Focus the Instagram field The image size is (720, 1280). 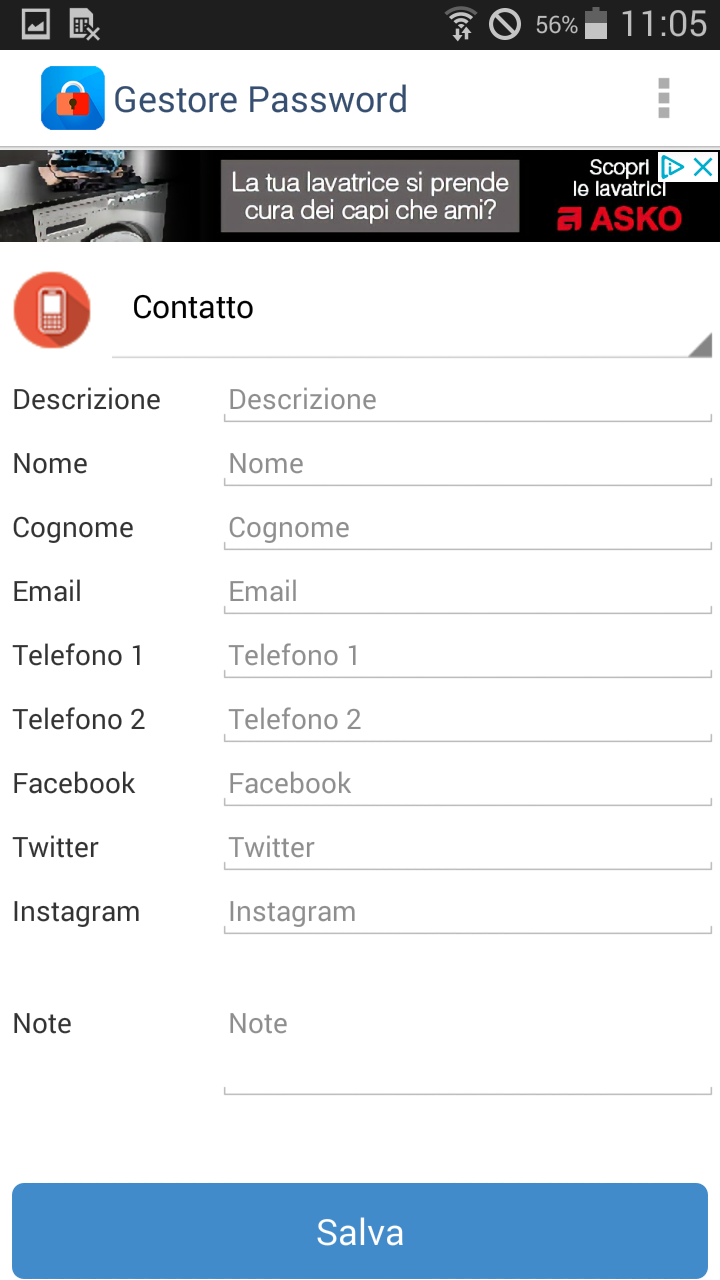tap(467, 912)
